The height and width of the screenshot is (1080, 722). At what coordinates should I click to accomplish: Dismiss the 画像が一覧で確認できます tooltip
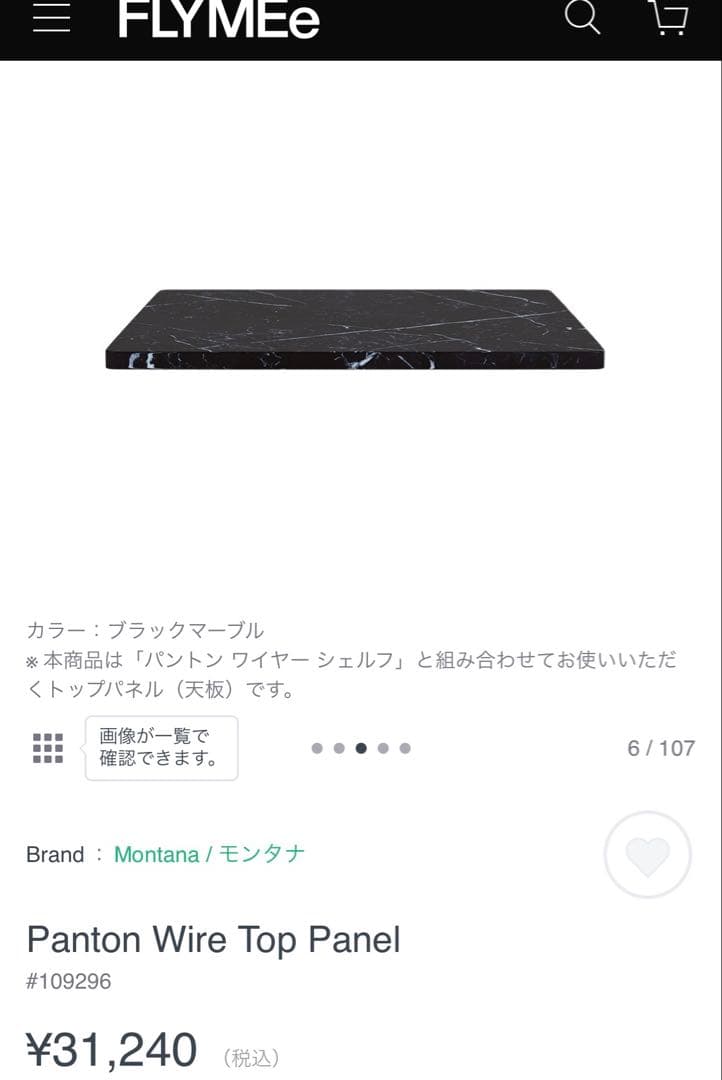(x=161, y=747)
